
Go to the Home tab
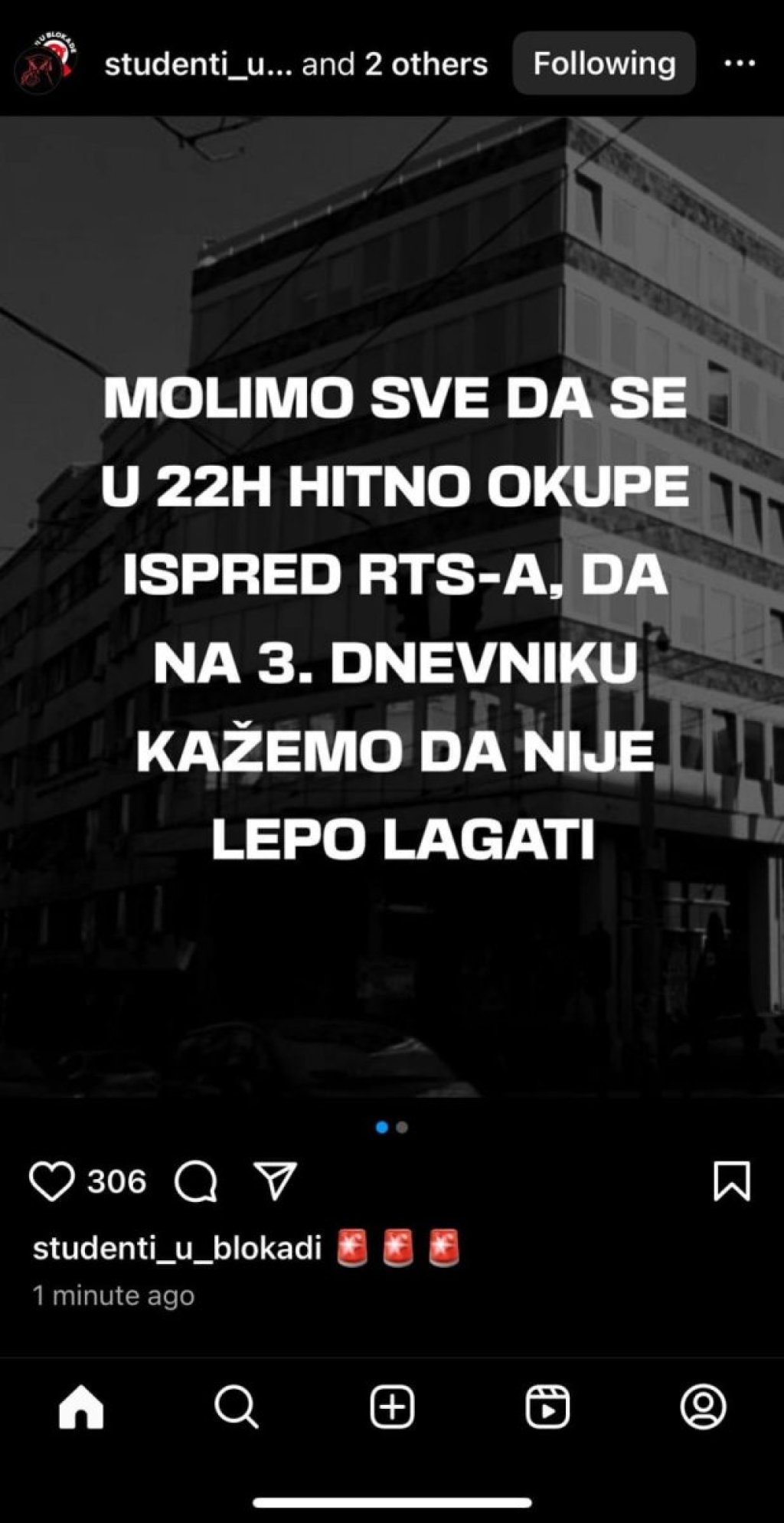[x=81, y=1407]
